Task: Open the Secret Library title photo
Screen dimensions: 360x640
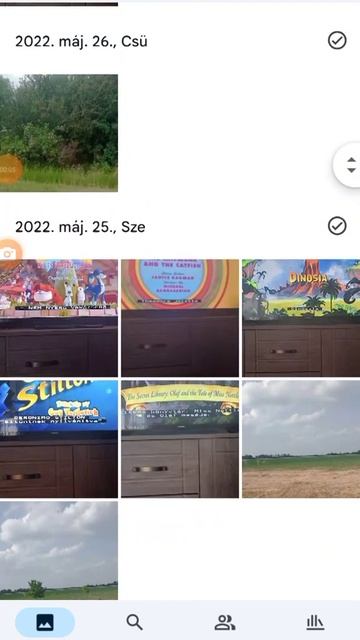Action: tap(180, 439)
